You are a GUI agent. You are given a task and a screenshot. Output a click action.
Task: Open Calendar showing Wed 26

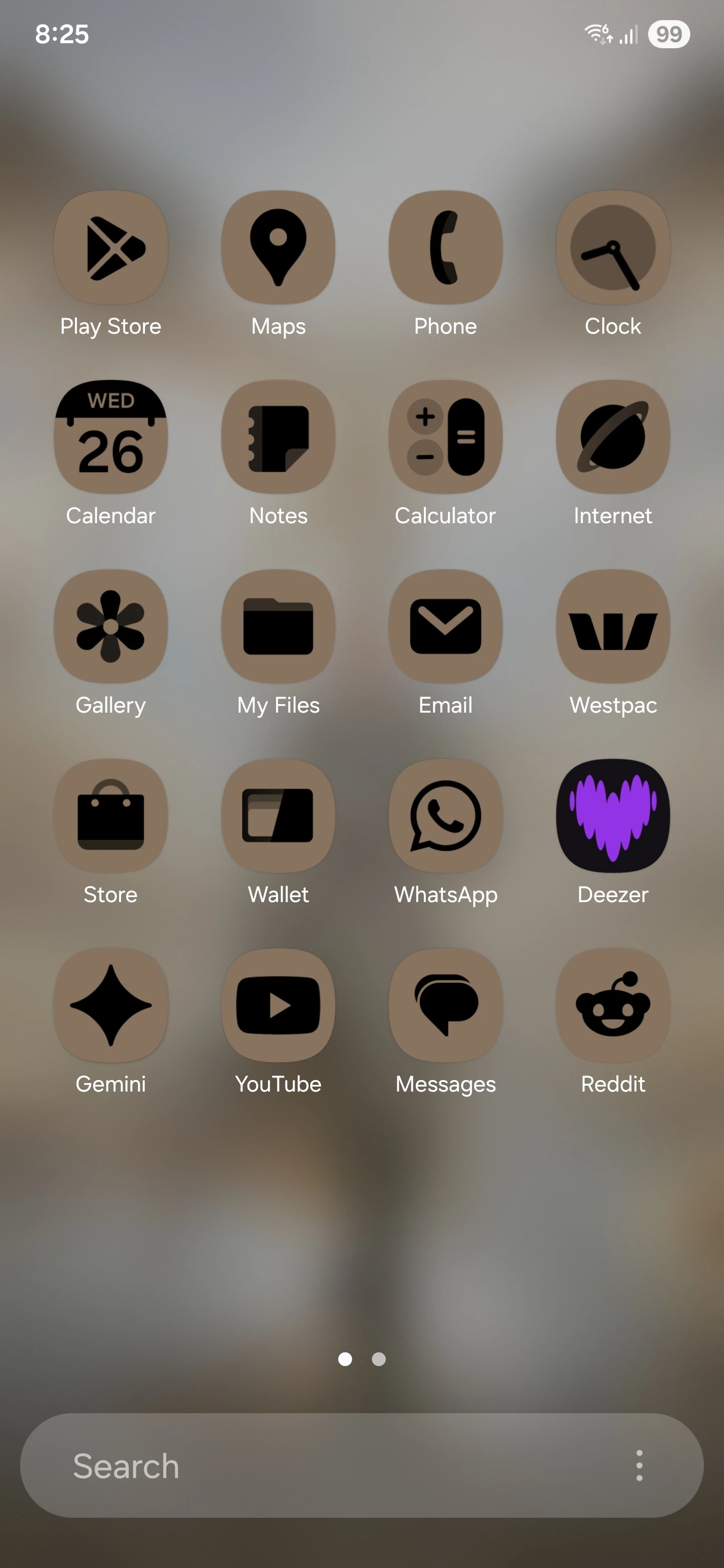(x=111, y=437)
